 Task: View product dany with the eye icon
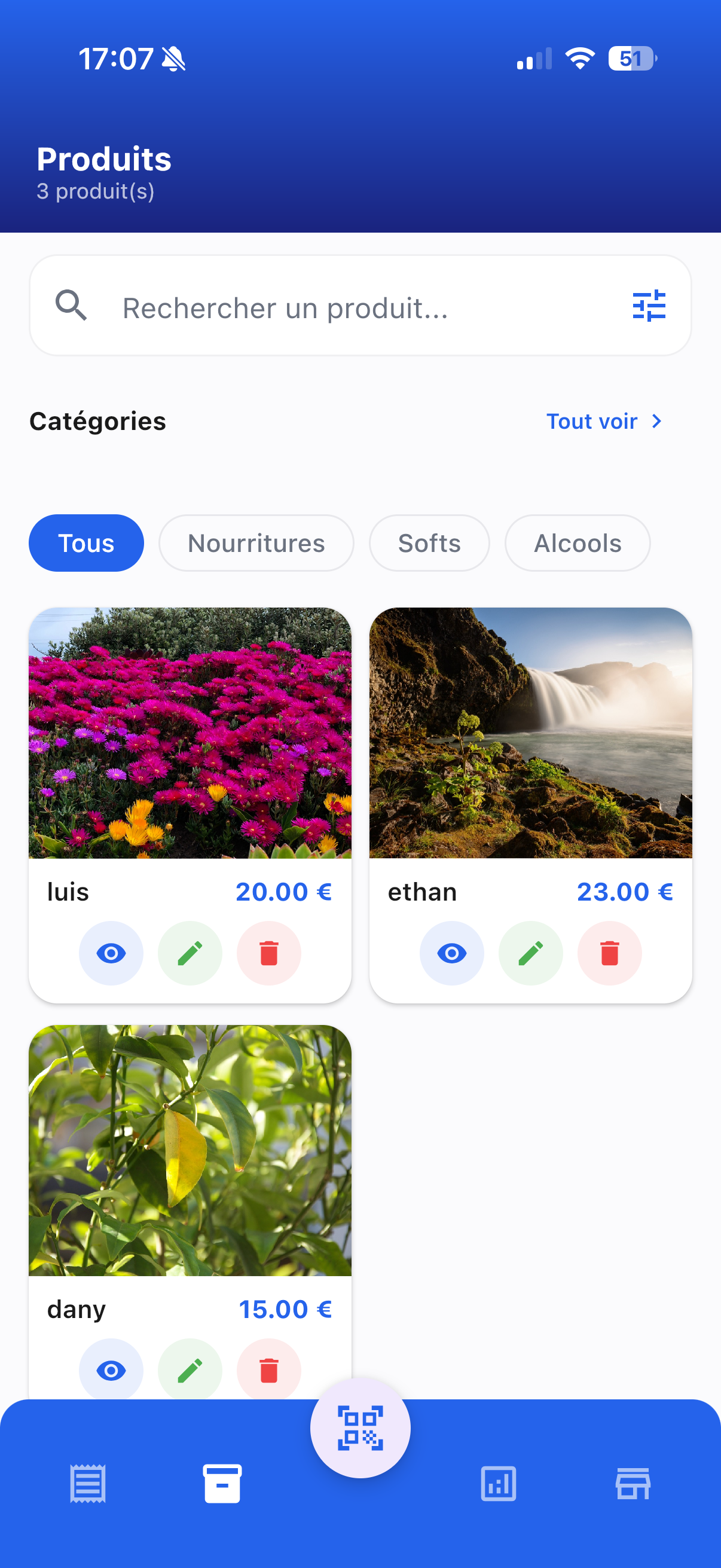(111, 1370)
